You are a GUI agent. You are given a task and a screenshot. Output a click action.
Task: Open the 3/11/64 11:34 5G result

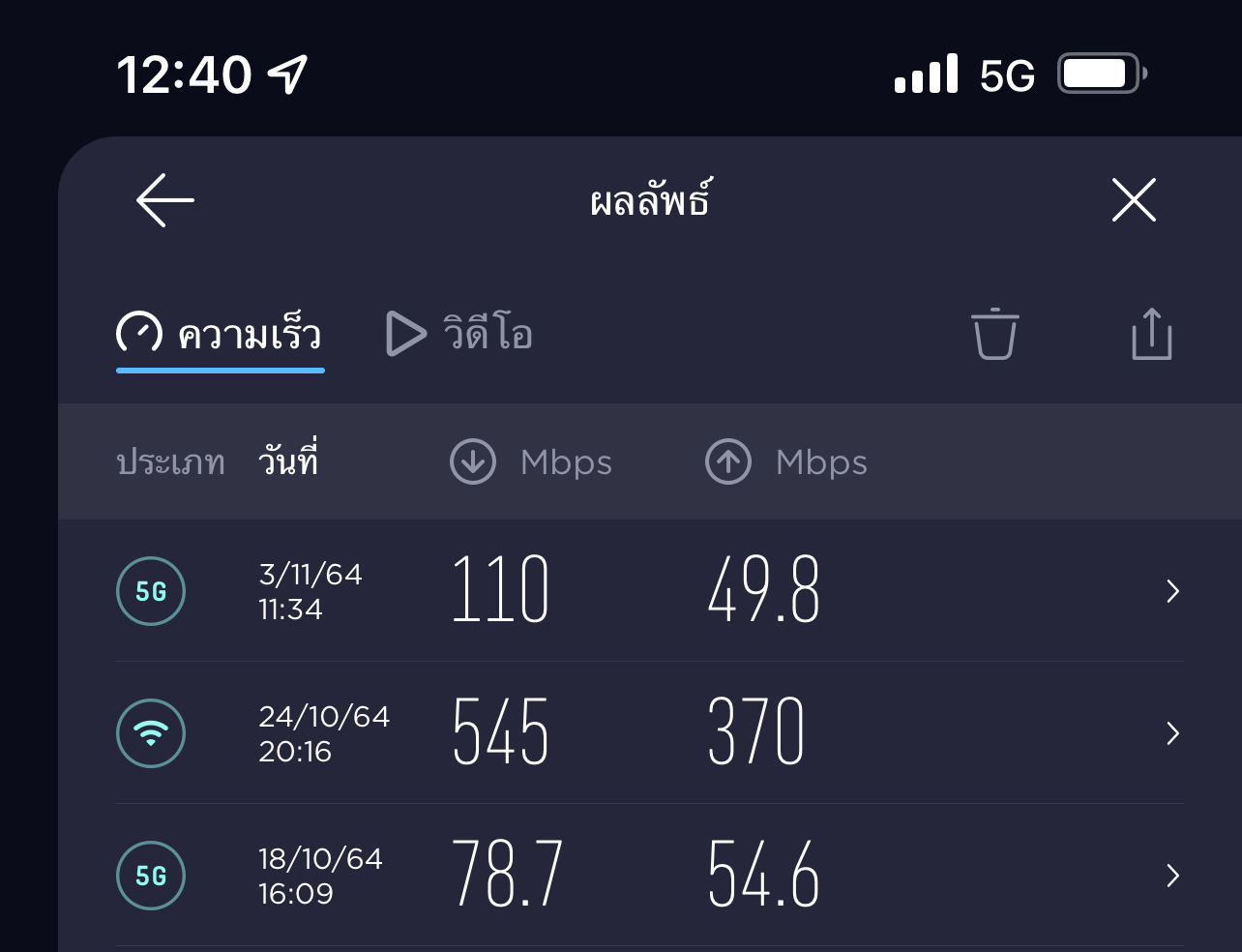650,591
